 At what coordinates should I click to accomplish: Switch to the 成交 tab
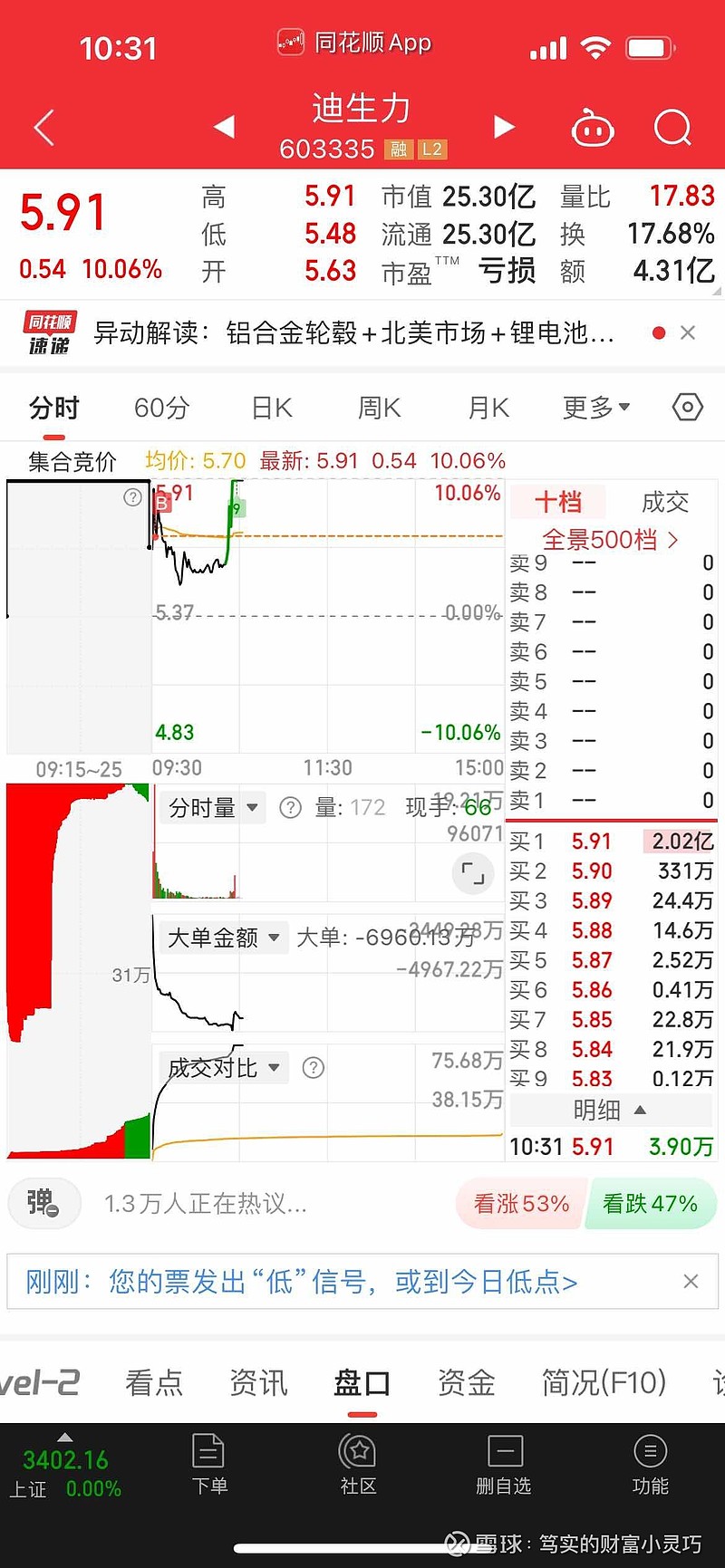pyautogui.click(x=665, y=502)
